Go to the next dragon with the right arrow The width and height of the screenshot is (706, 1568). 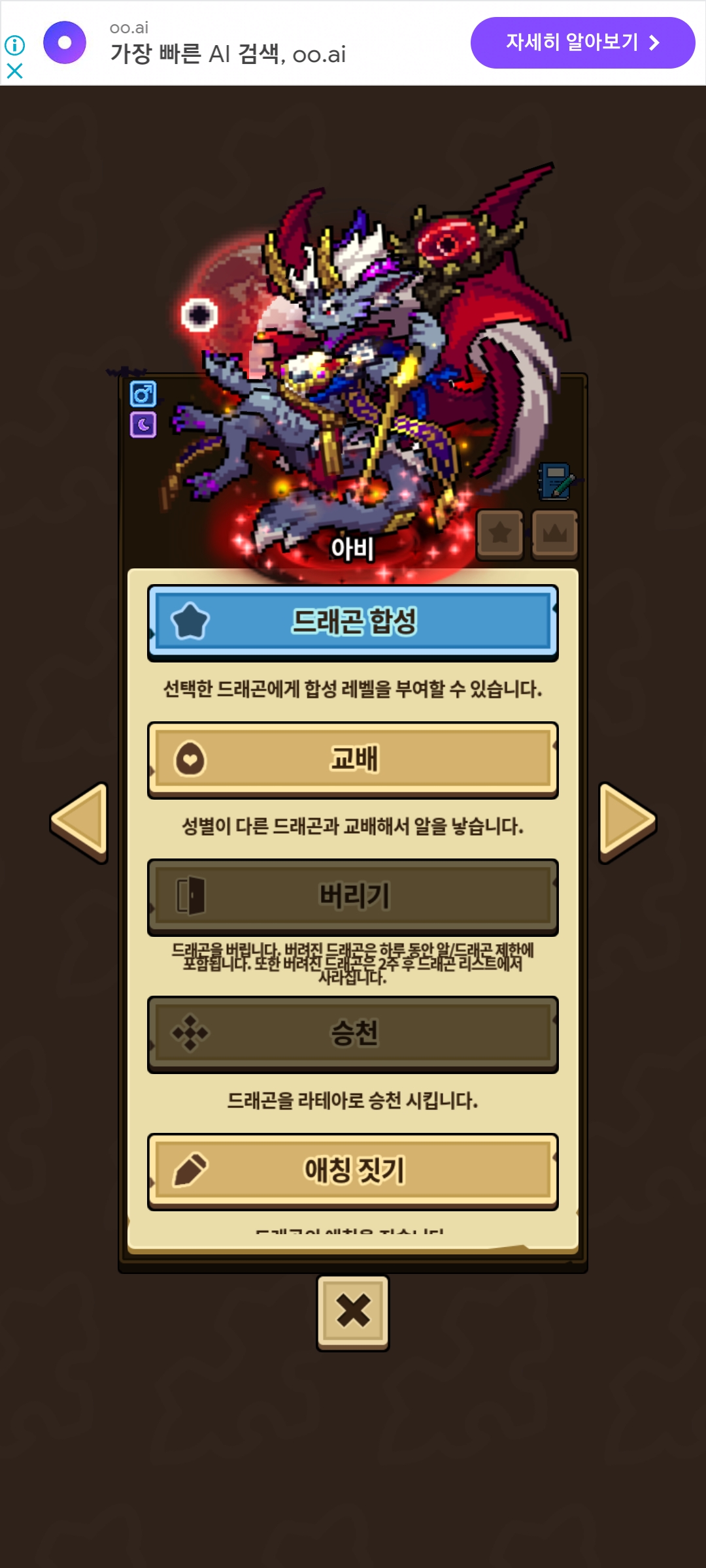(626, 821)
